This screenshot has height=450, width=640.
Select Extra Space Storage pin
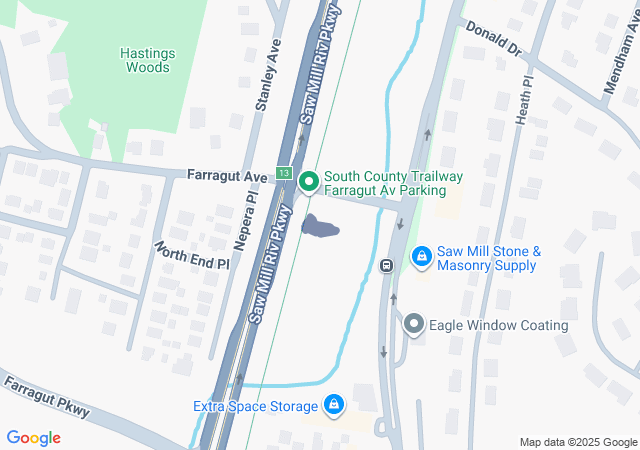333,405
